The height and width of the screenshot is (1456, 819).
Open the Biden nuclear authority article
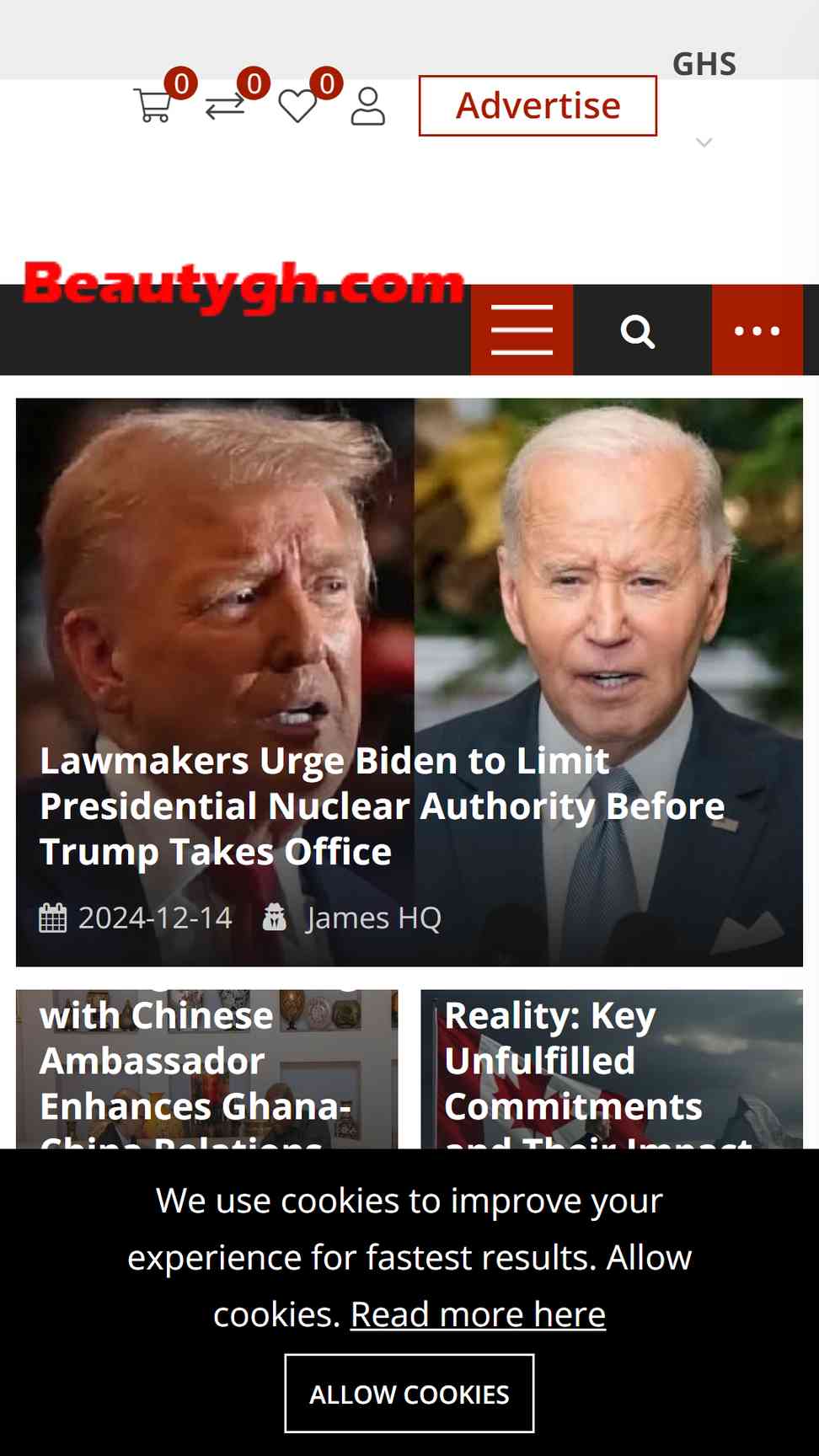(x=383, y=806)
